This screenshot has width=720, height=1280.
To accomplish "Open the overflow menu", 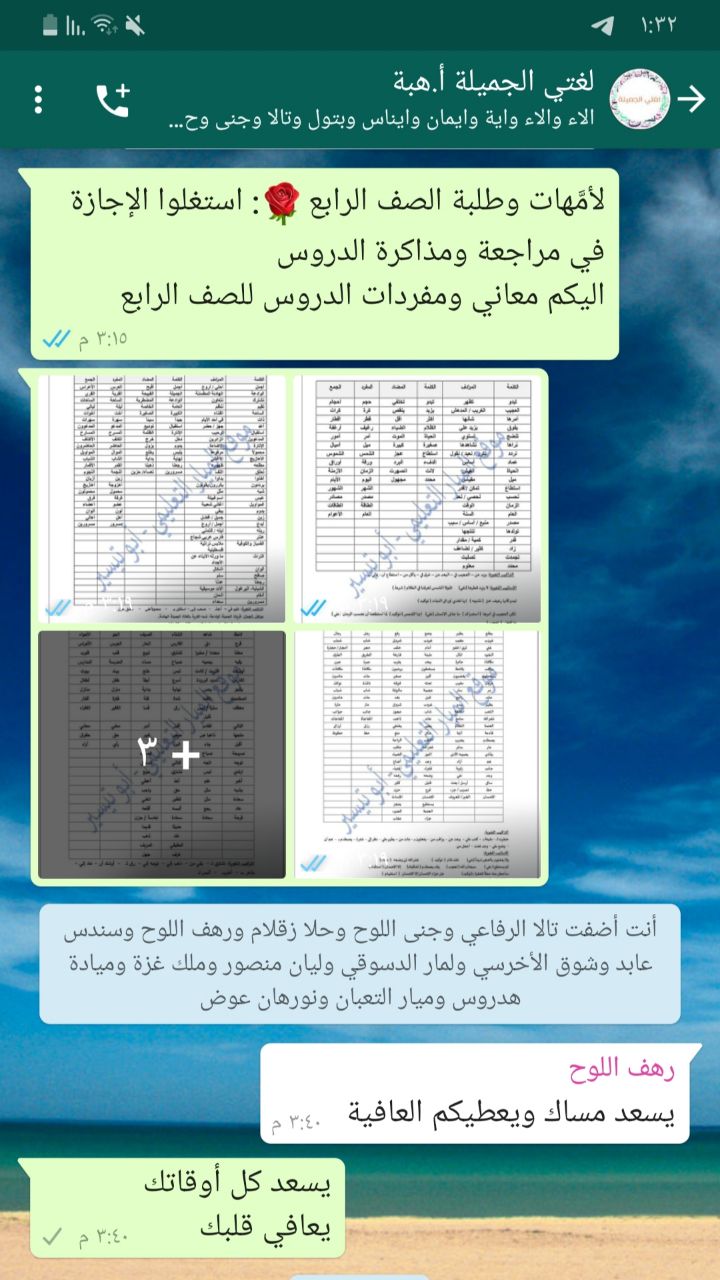I will (38, 98).
